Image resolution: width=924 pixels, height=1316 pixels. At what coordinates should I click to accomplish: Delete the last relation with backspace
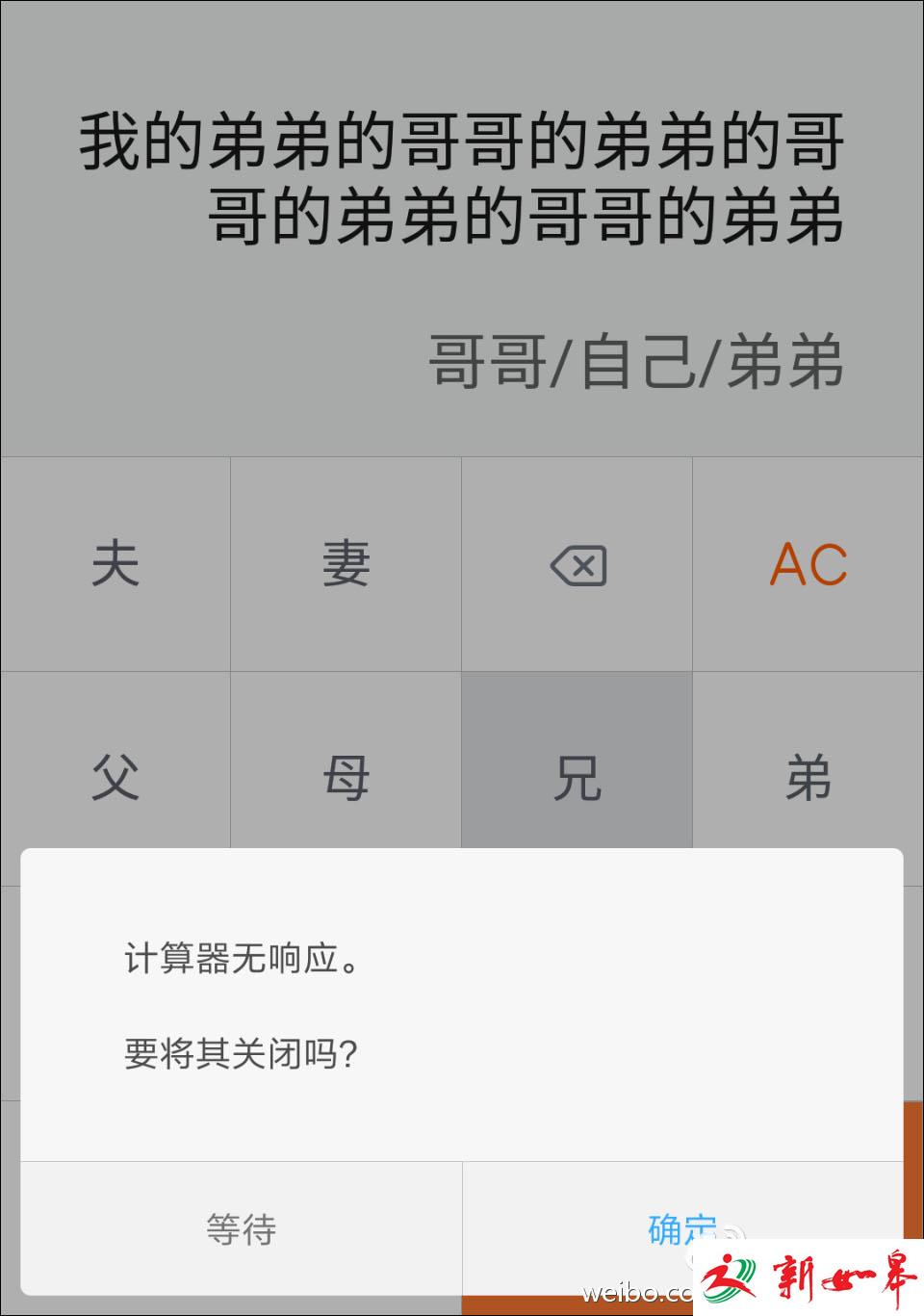coord(577,565)
